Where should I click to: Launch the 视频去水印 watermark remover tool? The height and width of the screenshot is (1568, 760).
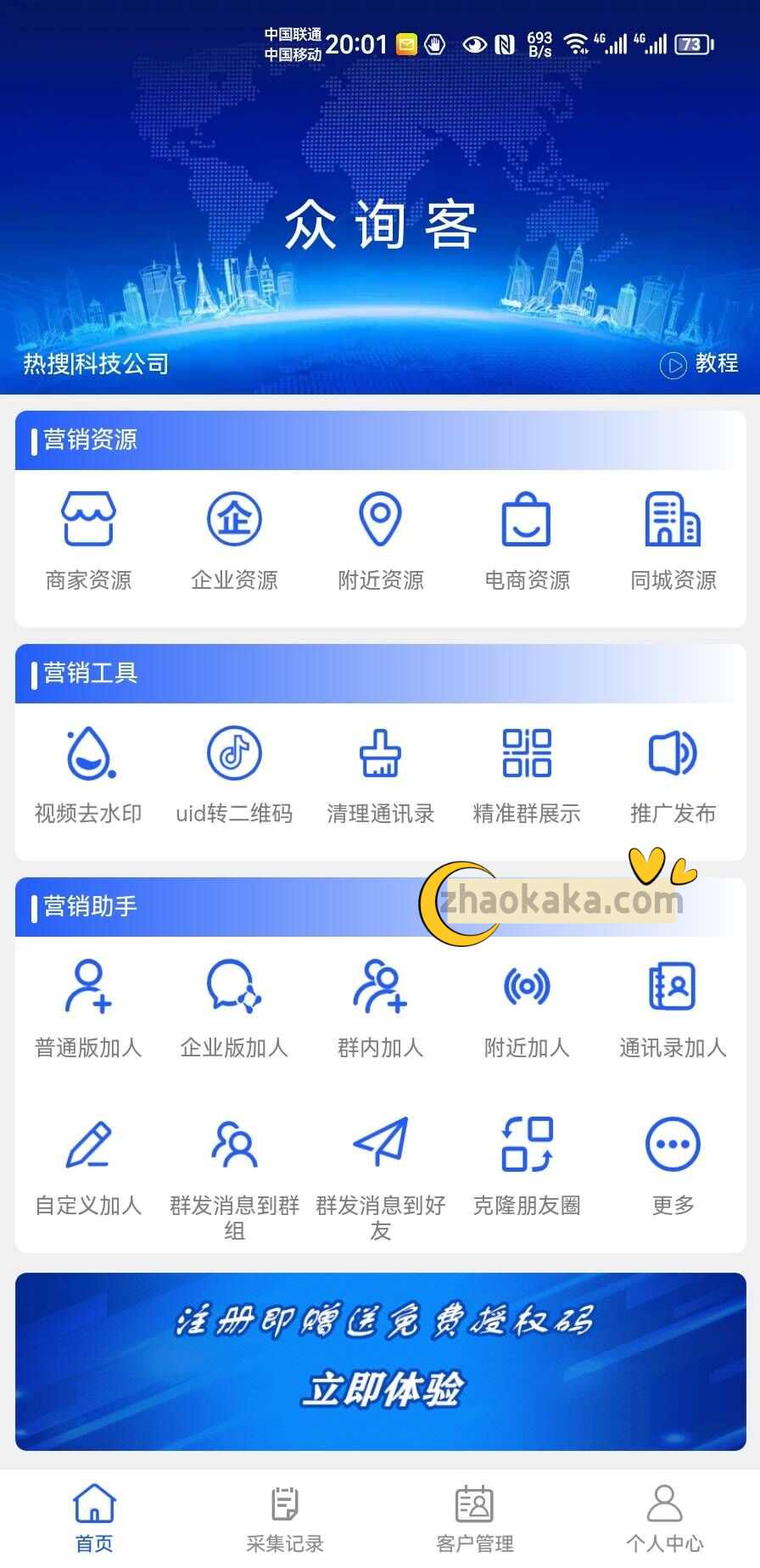(88, 775)
